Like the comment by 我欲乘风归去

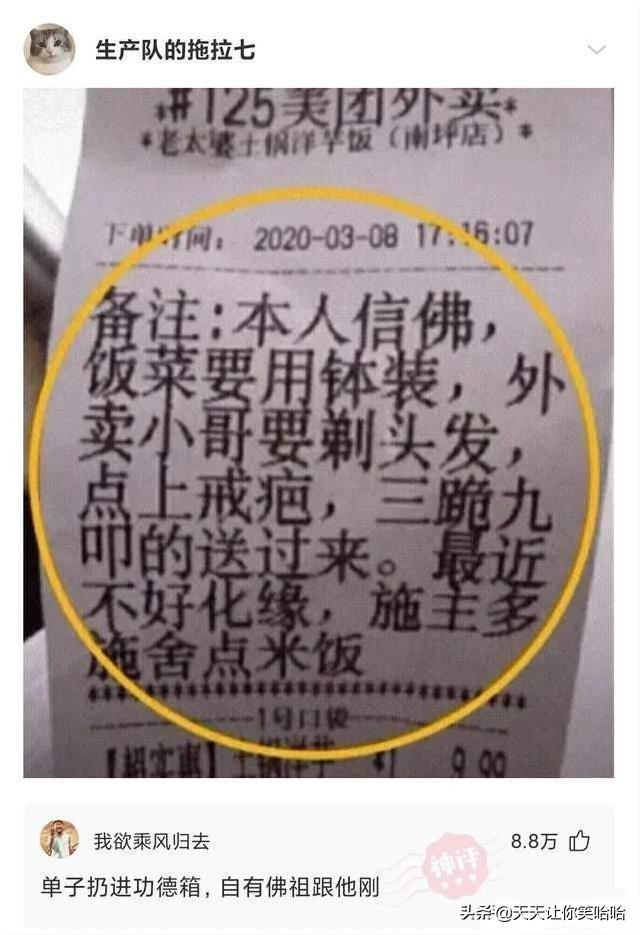(580, 841)
